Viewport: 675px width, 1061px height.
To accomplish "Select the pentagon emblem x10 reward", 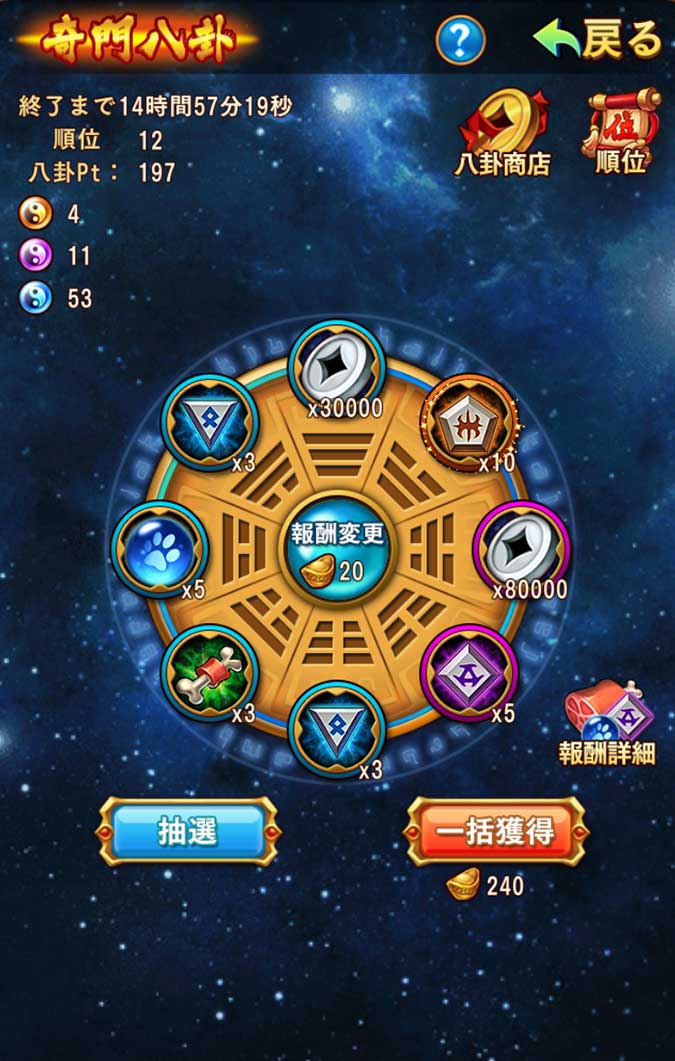I will pyautogui.click(x=467, y=422).
